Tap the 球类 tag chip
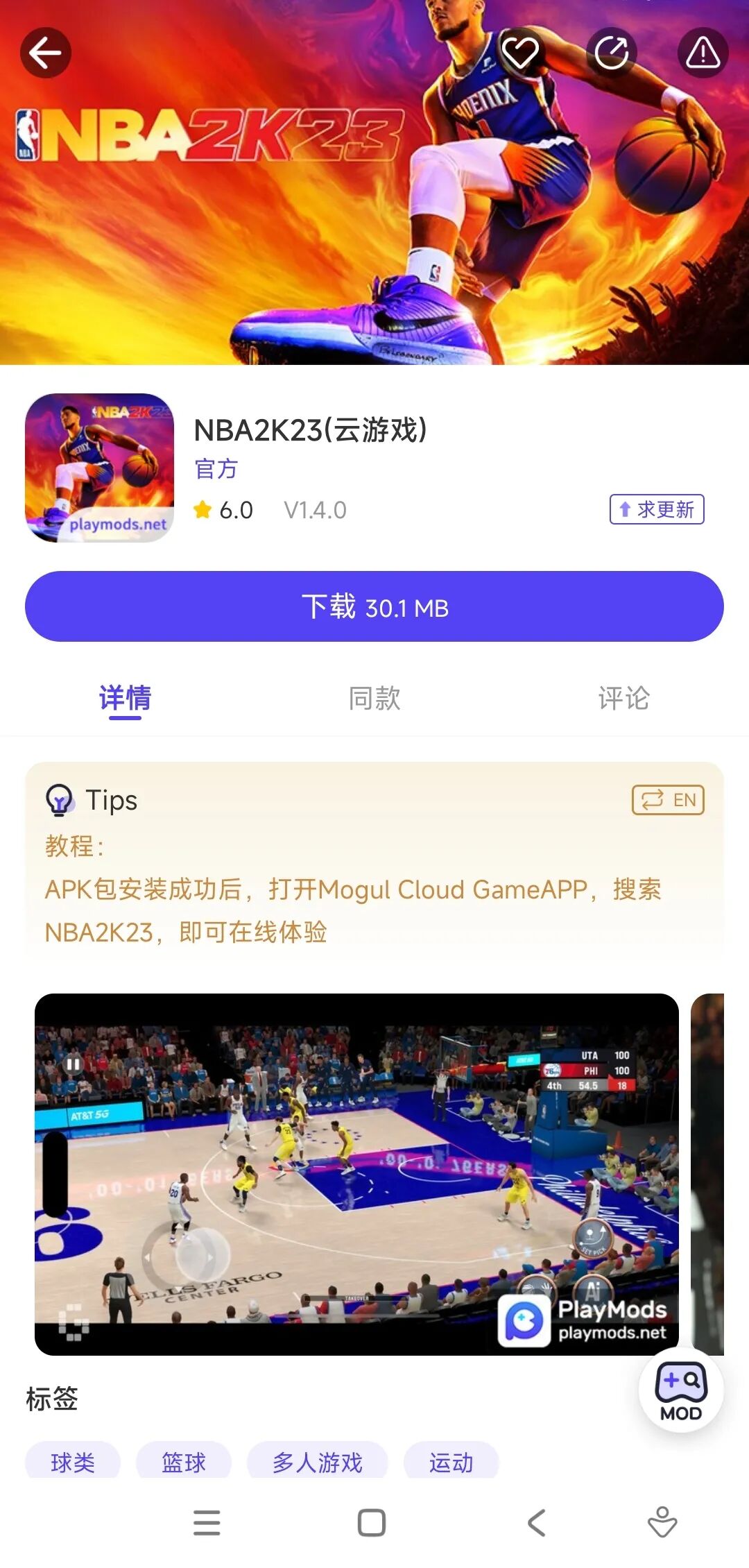749x1568 pixels. coord(73,1462)
